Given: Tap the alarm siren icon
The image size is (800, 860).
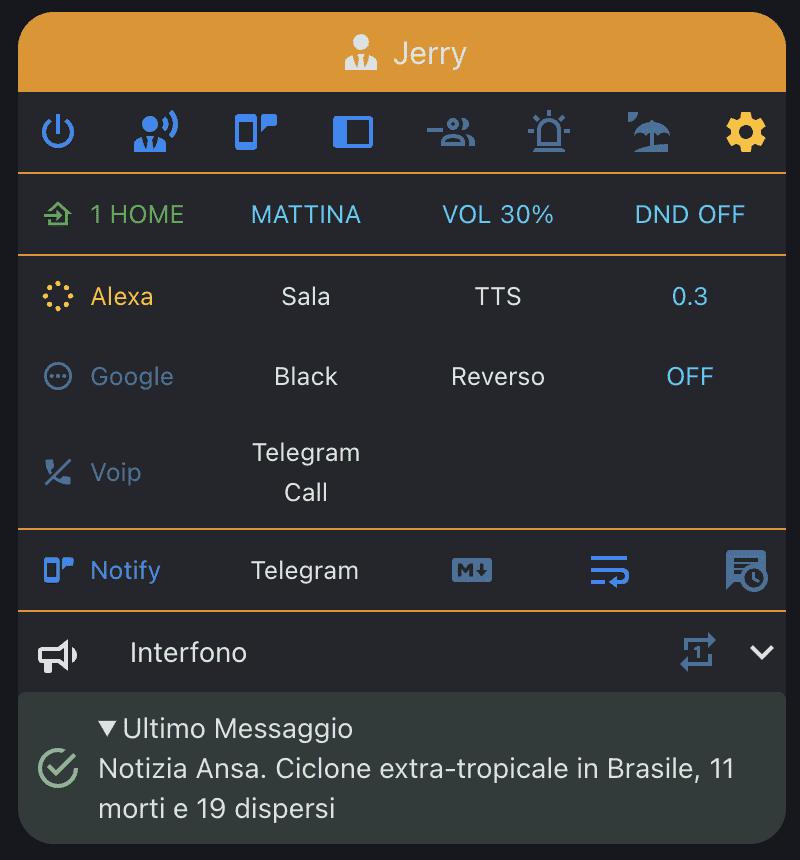Looking at the screenshot, I should (x=549, y=132).
